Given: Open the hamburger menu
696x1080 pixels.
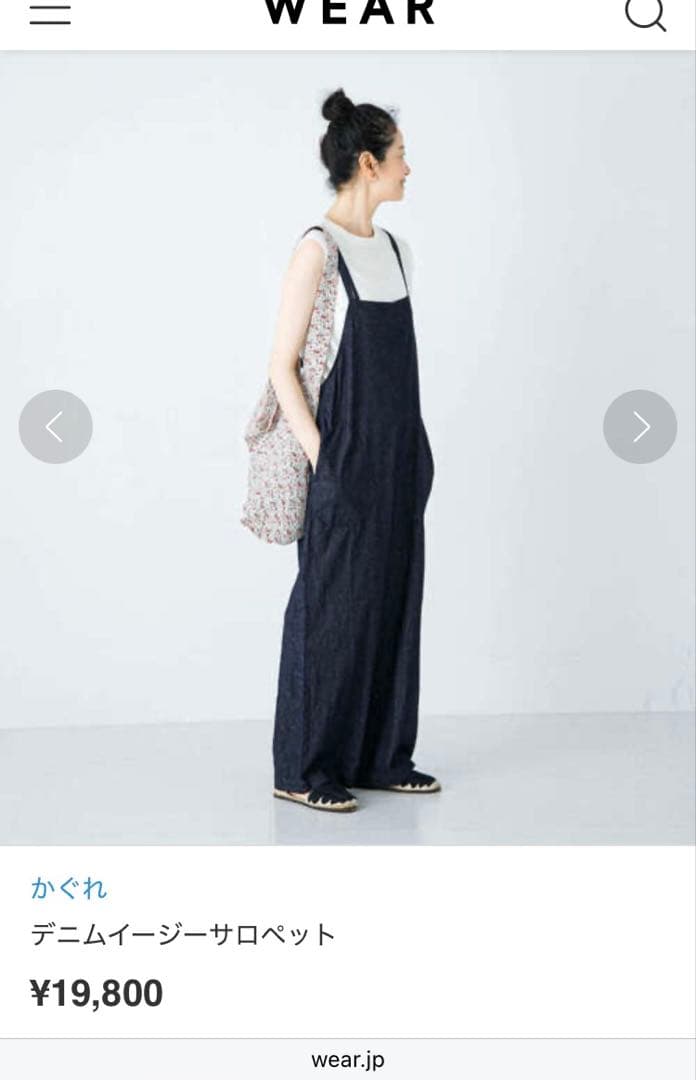Looking at the screenshot, I should click(50, 14).
